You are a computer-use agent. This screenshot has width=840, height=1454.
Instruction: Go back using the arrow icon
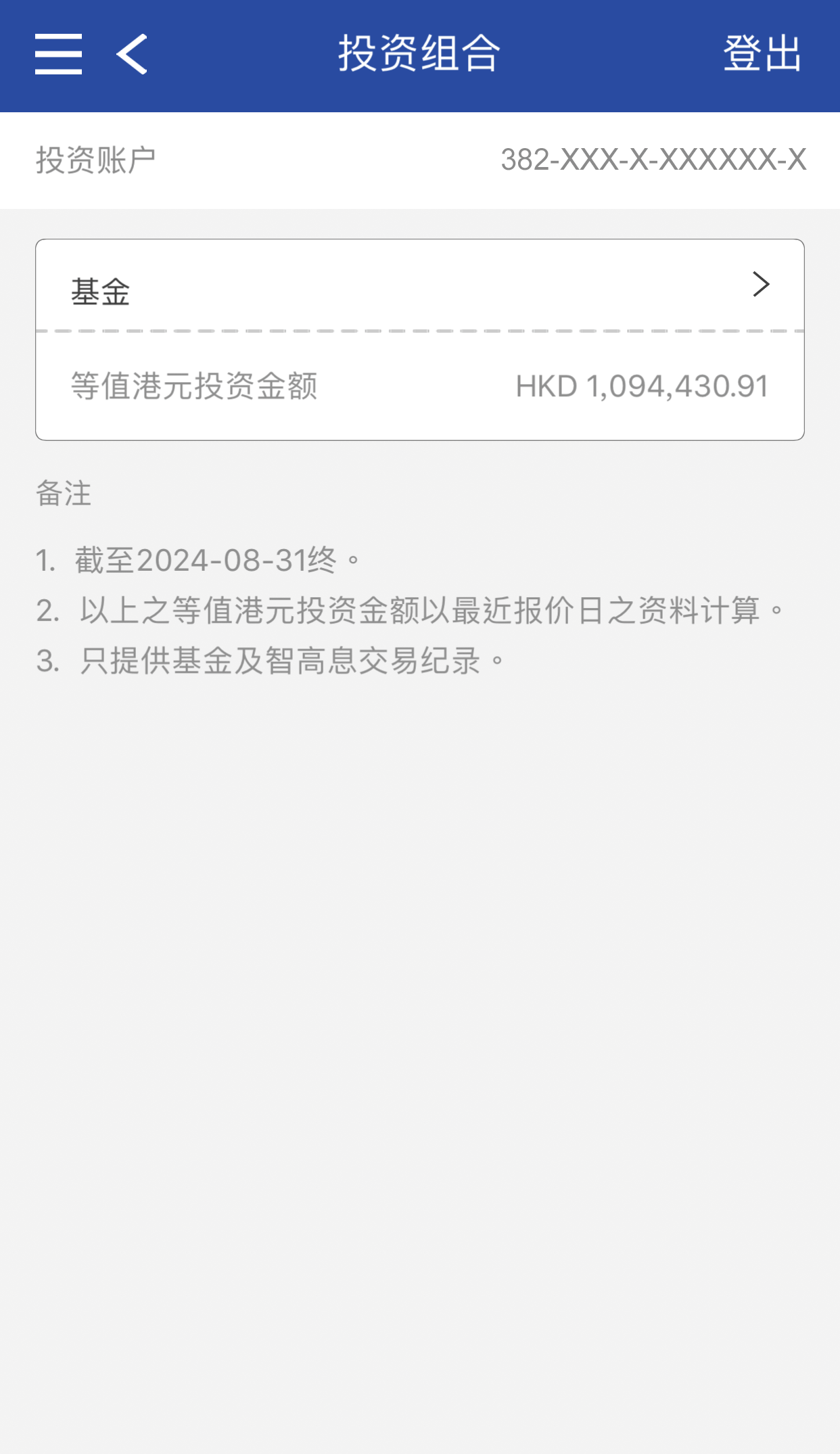point(132,54)
